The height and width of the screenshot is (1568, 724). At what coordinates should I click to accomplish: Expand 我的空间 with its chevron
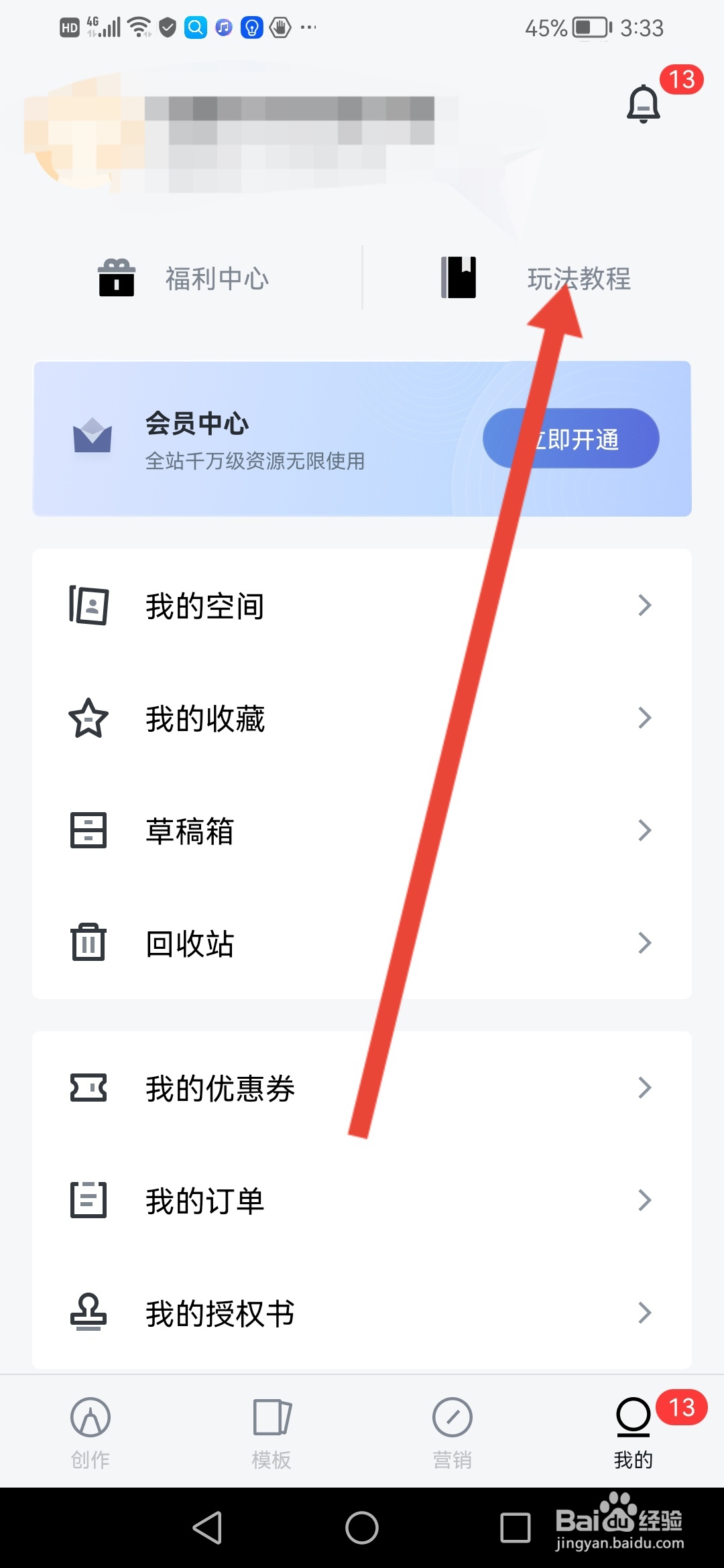coord(644,605)
